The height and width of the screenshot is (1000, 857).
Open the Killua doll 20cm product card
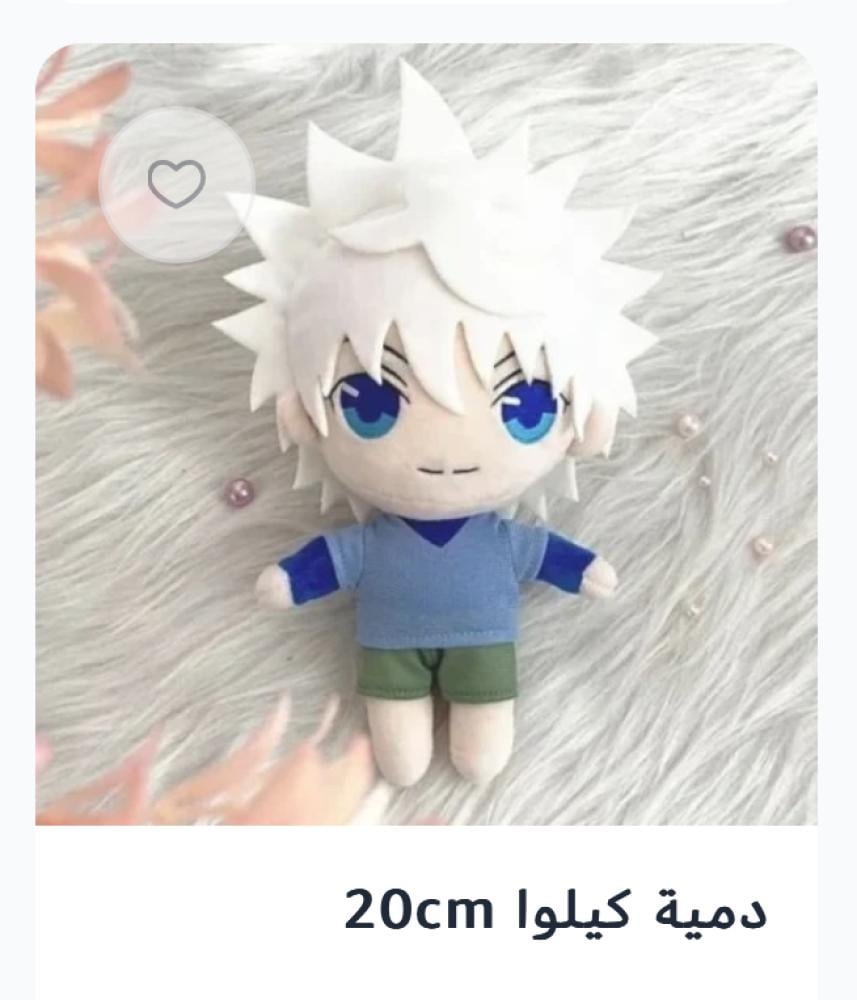[555, 910]
